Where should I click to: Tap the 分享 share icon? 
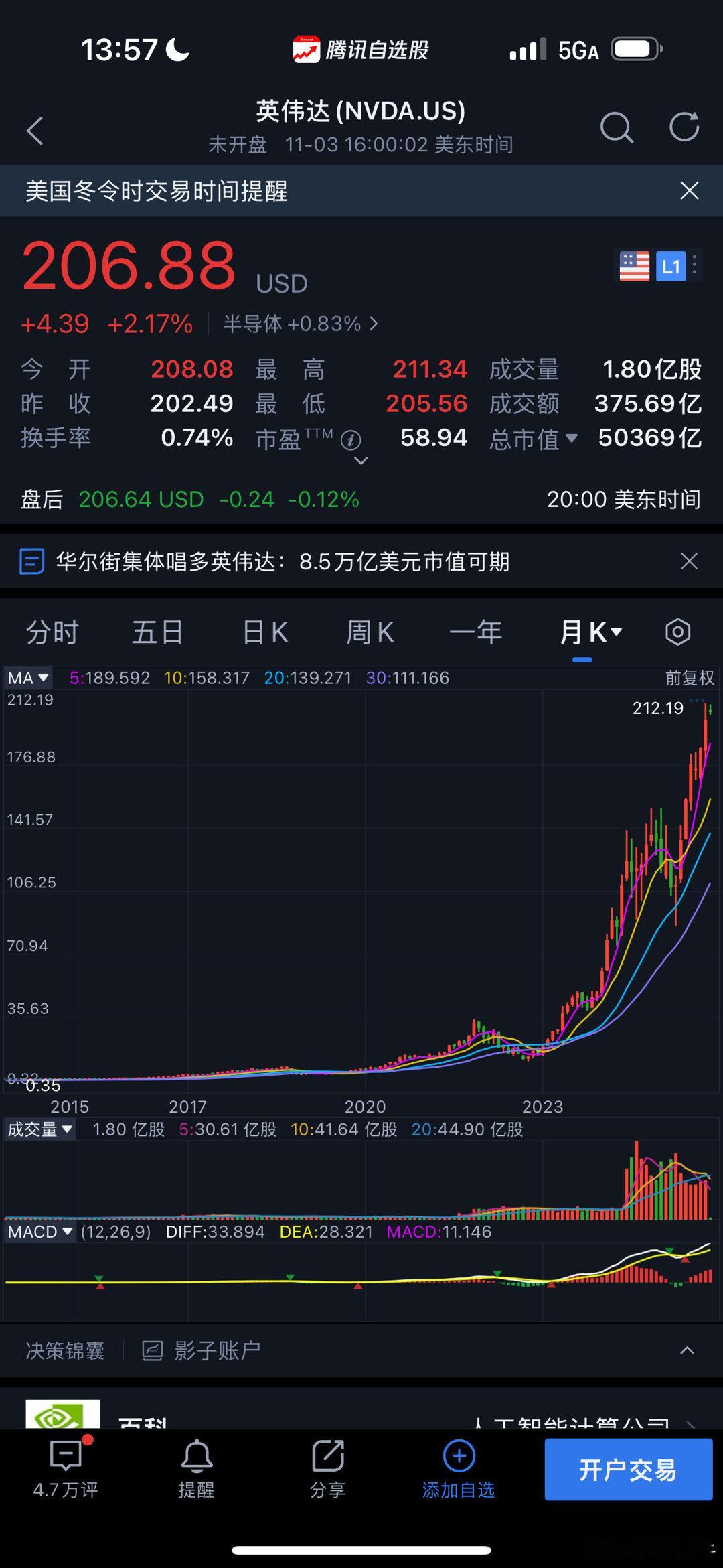[x=326, y=1468]
